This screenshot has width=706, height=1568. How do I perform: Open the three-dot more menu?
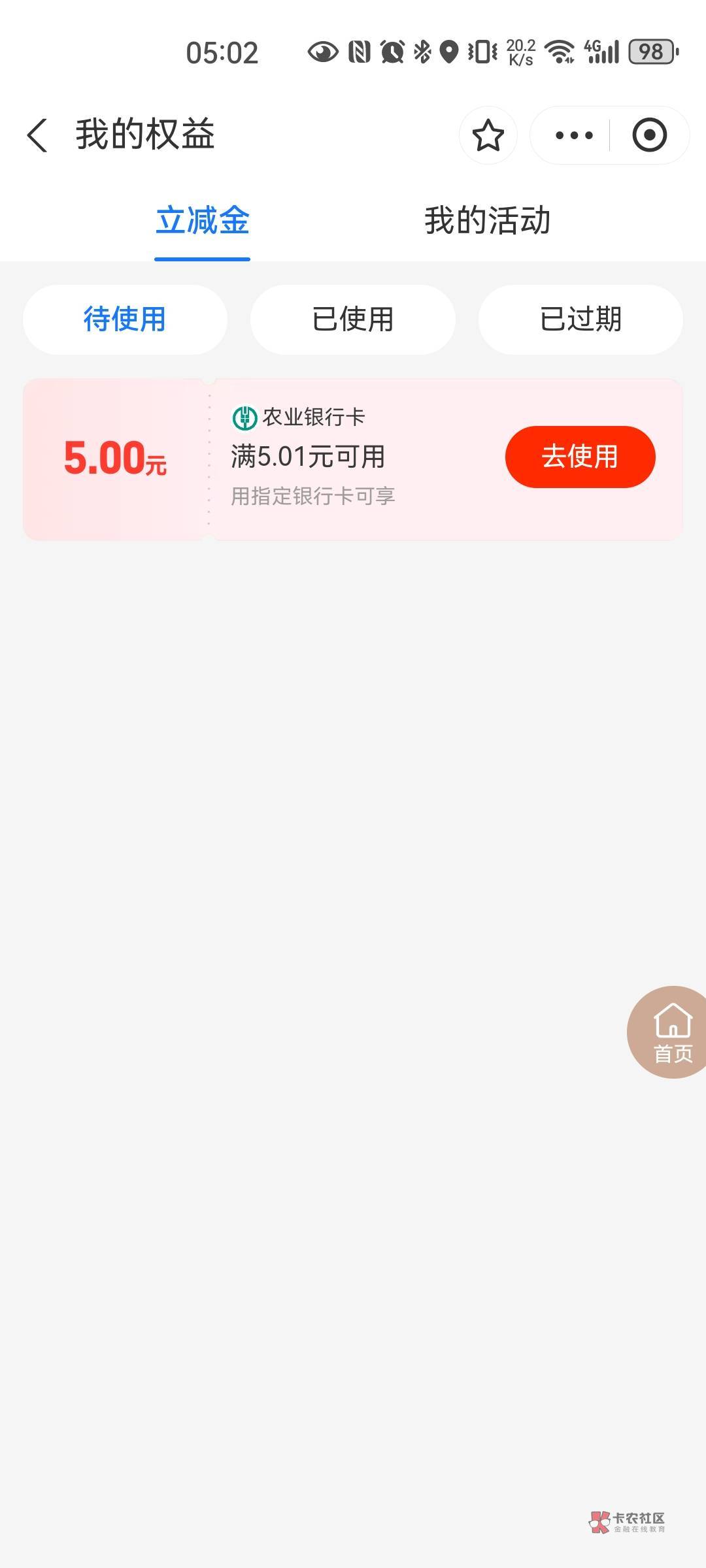[x=574, y=135]
